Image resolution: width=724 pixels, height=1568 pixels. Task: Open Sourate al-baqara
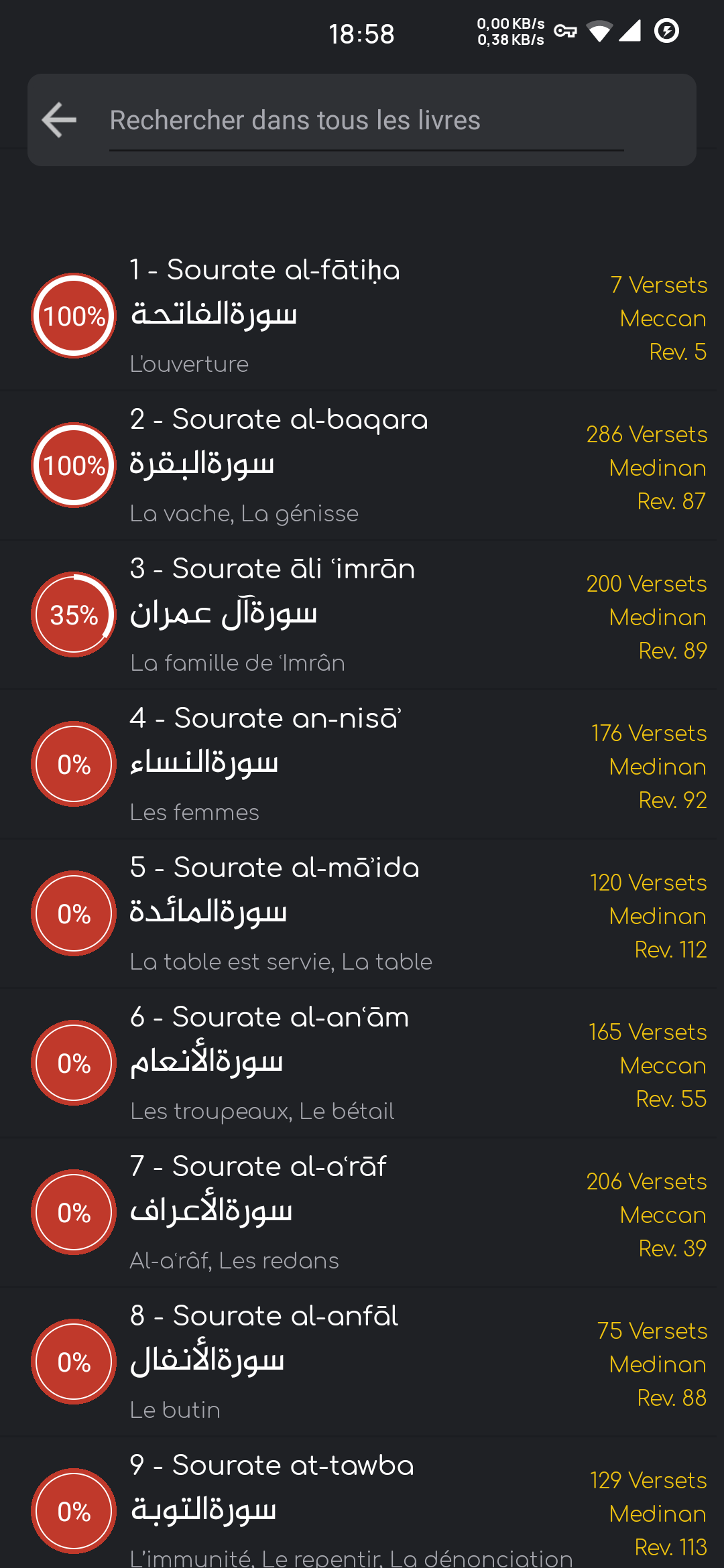pos(362,466)
